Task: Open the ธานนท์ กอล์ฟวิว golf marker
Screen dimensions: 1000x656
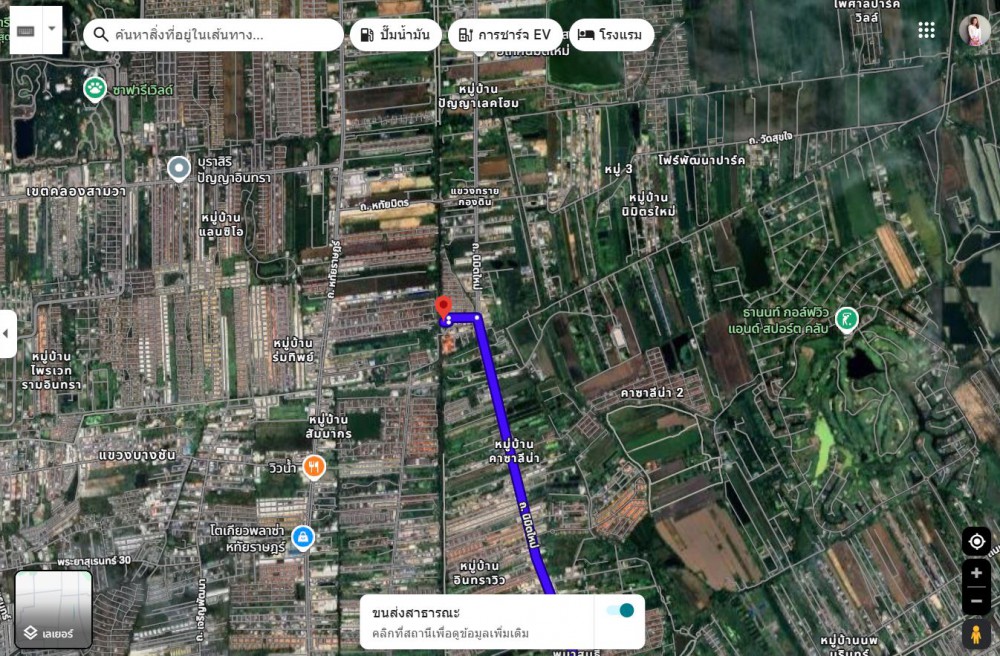Action: pos(847,320)
